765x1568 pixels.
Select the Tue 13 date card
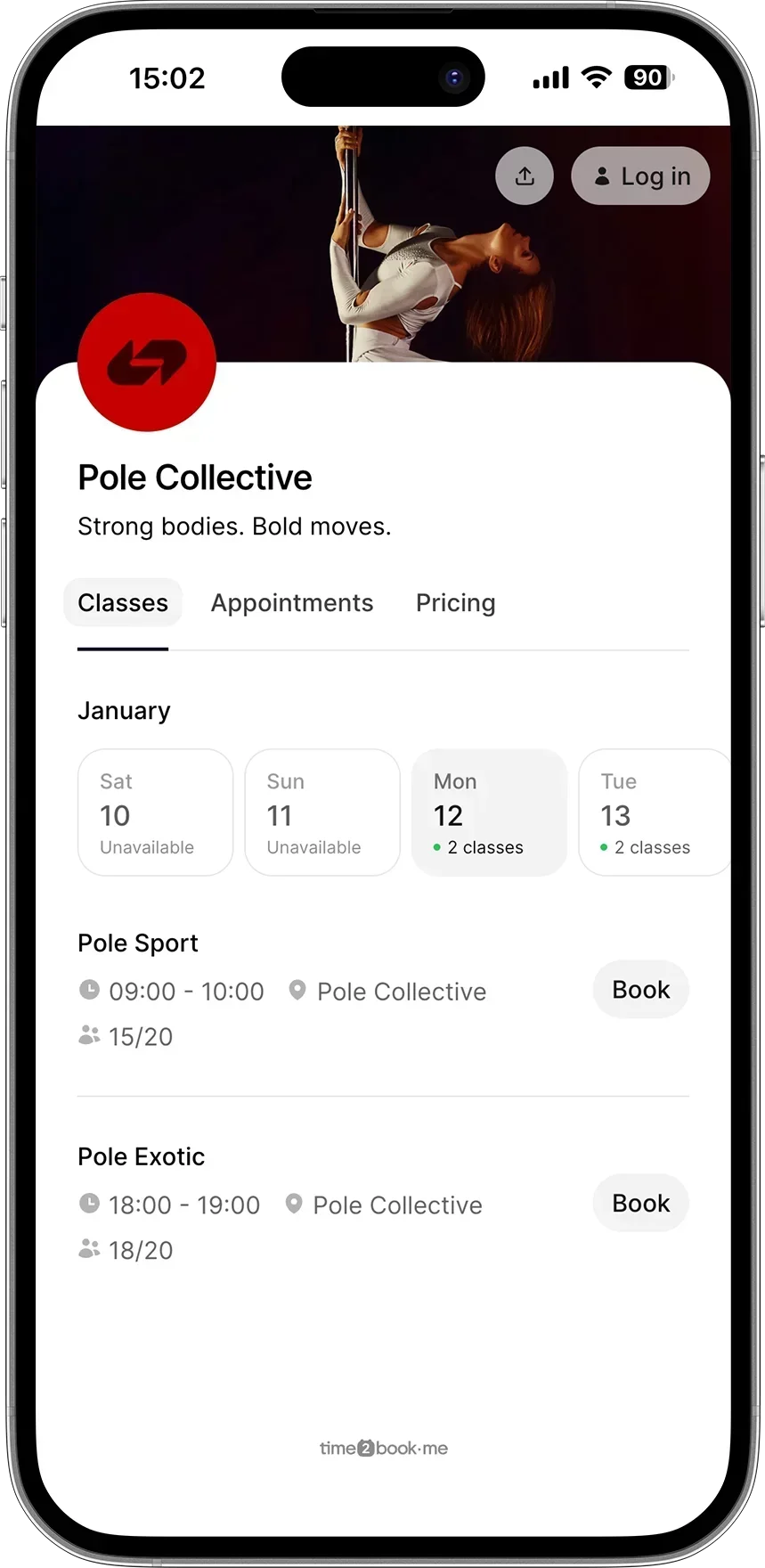pyautogui.click(x=656, y=812)
